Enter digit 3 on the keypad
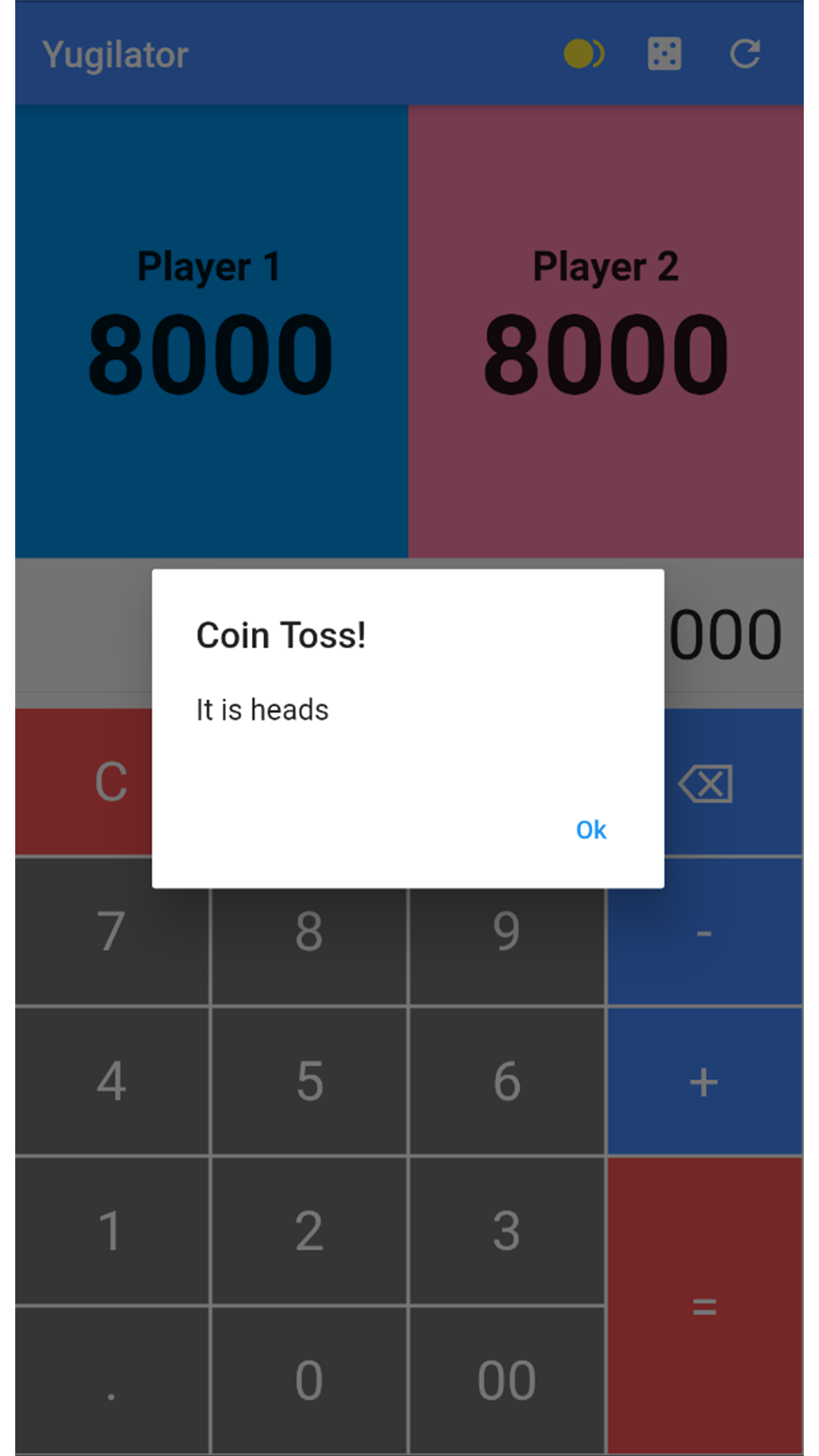819x1456 pixels. (507, 1230)
